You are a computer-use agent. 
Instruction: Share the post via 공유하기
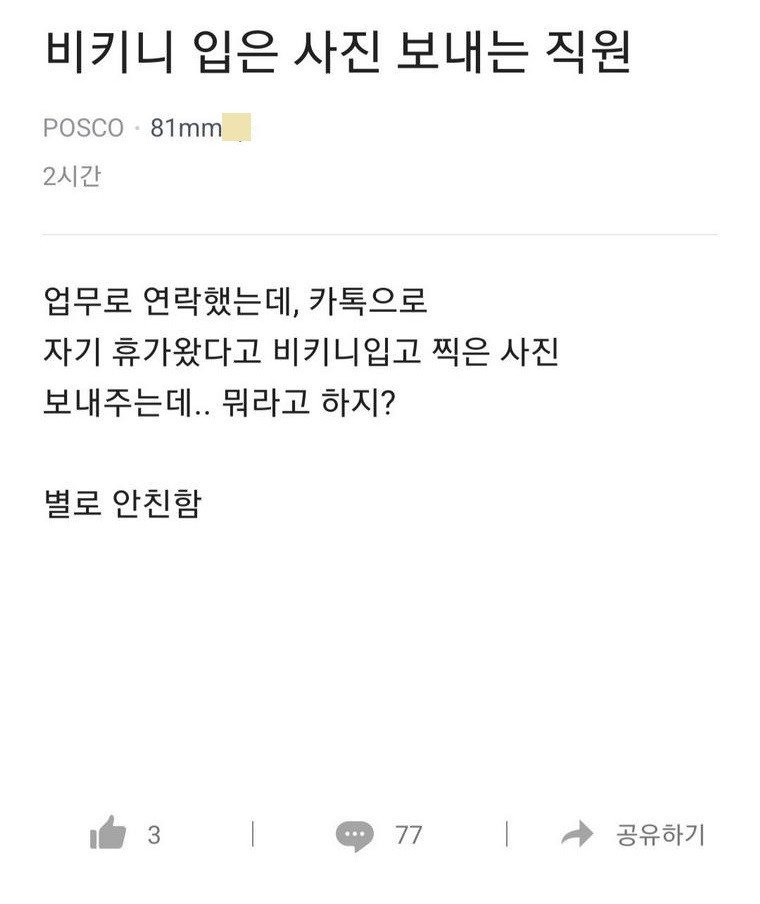(633, 835)
